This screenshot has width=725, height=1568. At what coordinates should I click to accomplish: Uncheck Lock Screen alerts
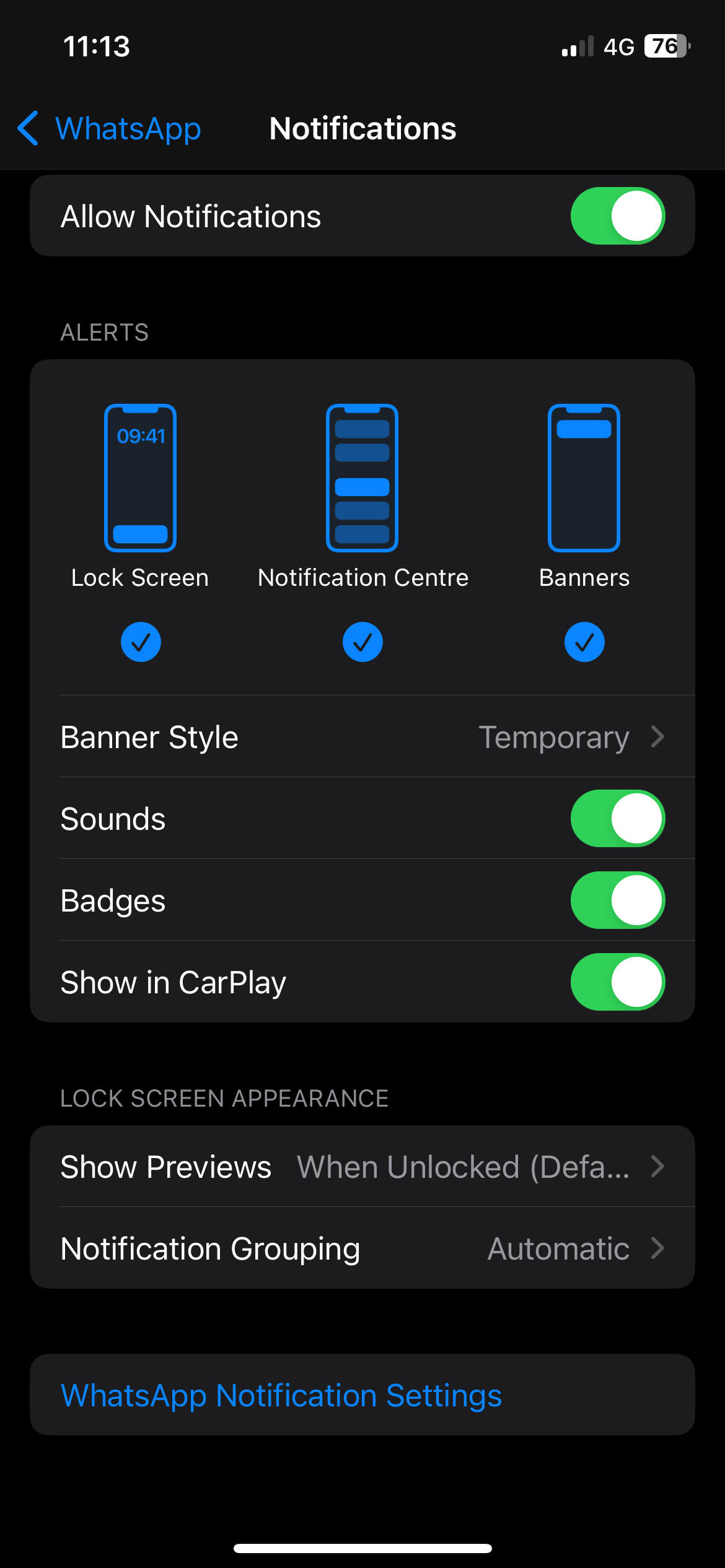click(141, 642)
